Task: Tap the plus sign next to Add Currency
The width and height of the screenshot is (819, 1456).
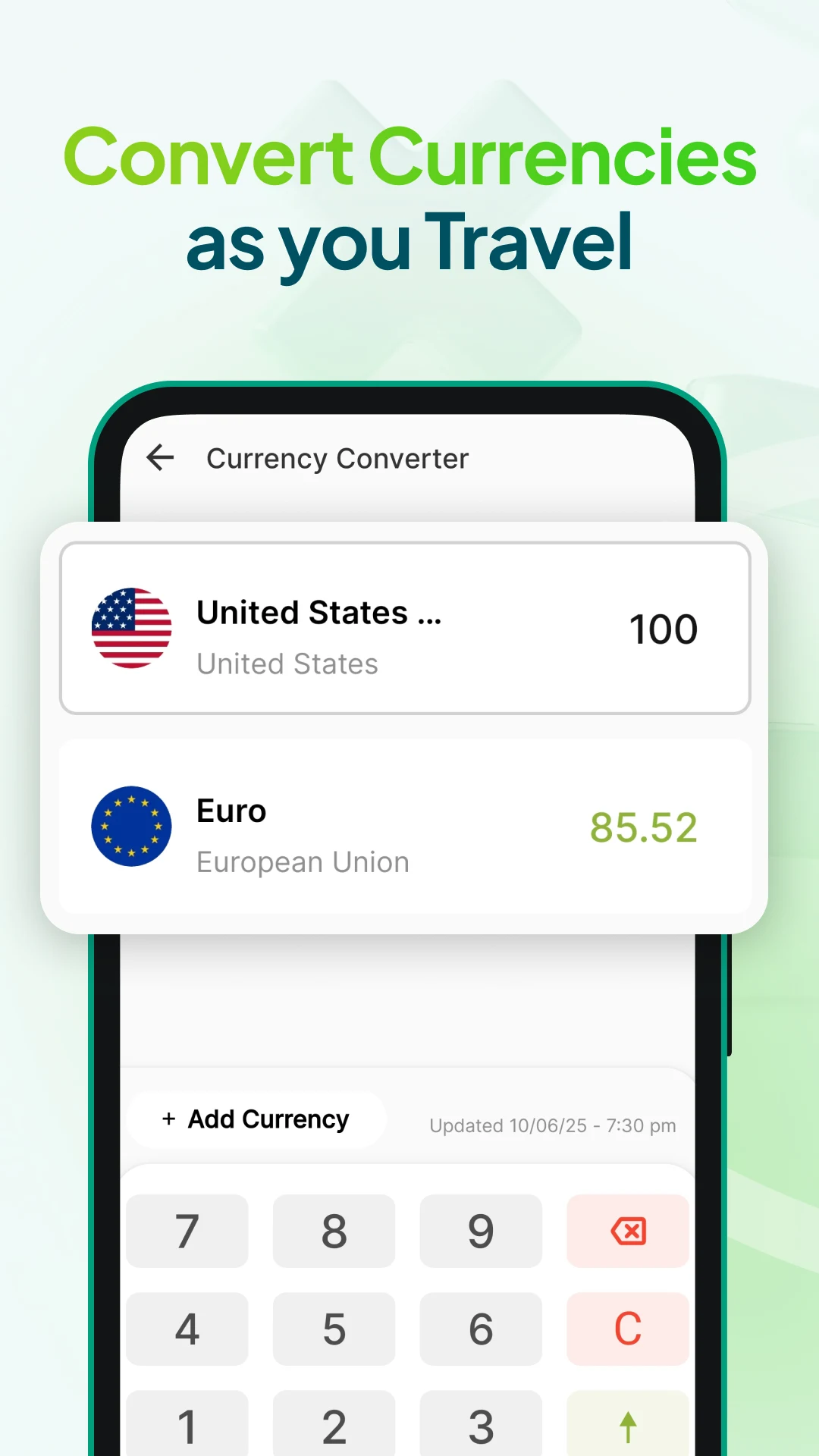Action: click(168, 1119)
